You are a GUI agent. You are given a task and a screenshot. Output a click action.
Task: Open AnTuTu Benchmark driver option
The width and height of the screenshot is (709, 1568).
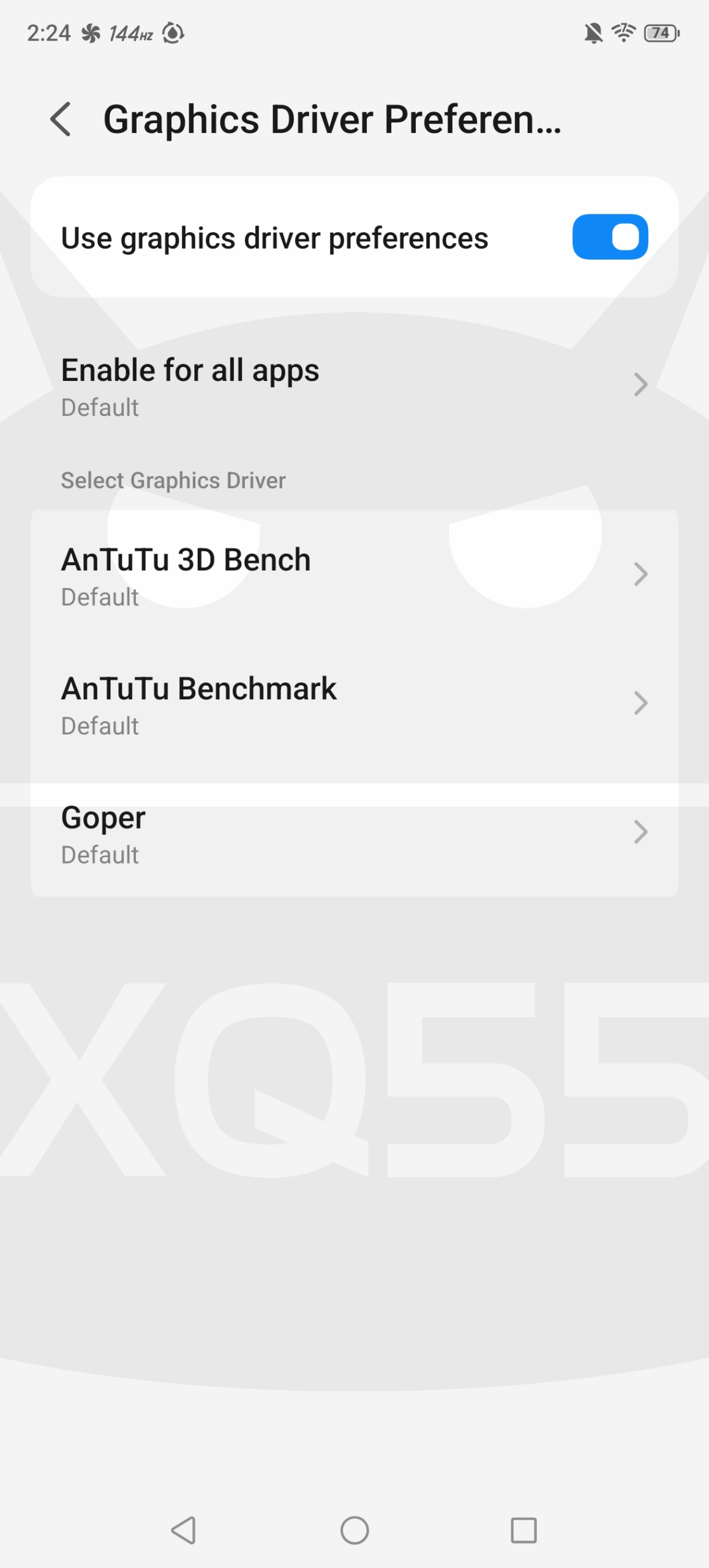pyautogui.click(x=354, y=704)
